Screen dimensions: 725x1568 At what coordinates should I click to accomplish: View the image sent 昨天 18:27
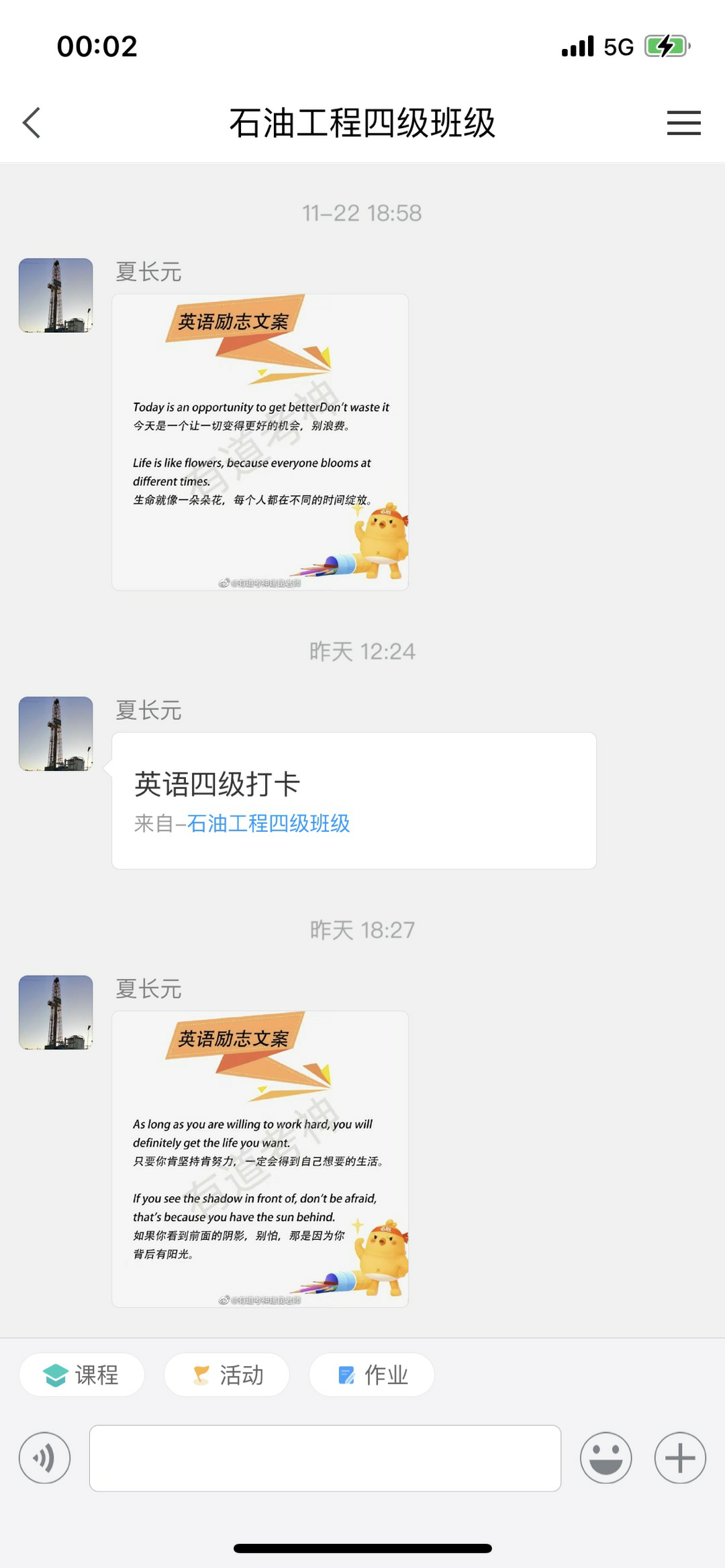[260, 1159]
